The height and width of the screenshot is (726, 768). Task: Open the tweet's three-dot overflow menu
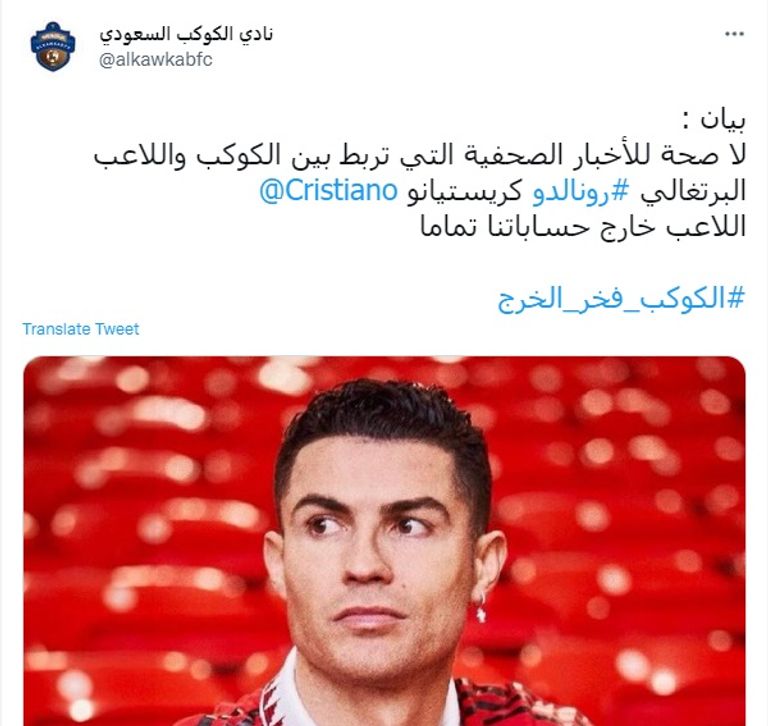[x=734, y=34]
